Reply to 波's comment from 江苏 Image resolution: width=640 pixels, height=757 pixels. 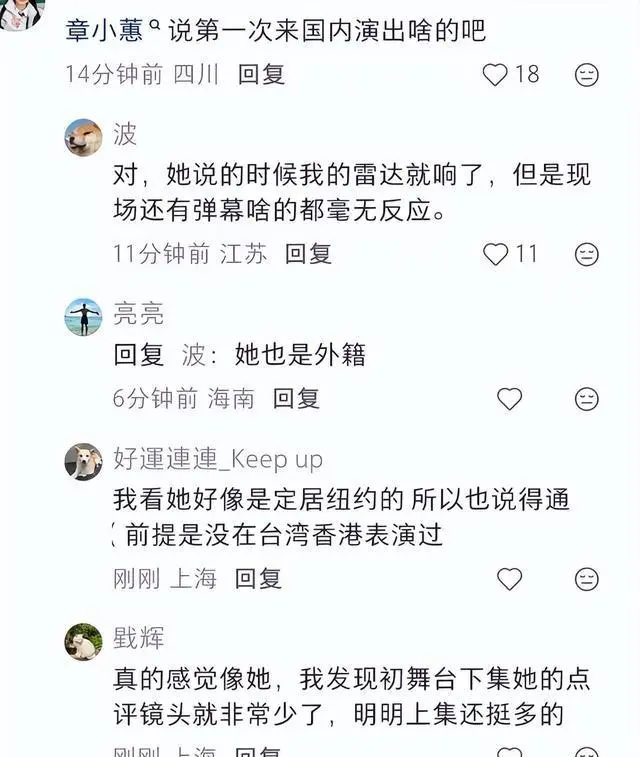pos(308,254)
